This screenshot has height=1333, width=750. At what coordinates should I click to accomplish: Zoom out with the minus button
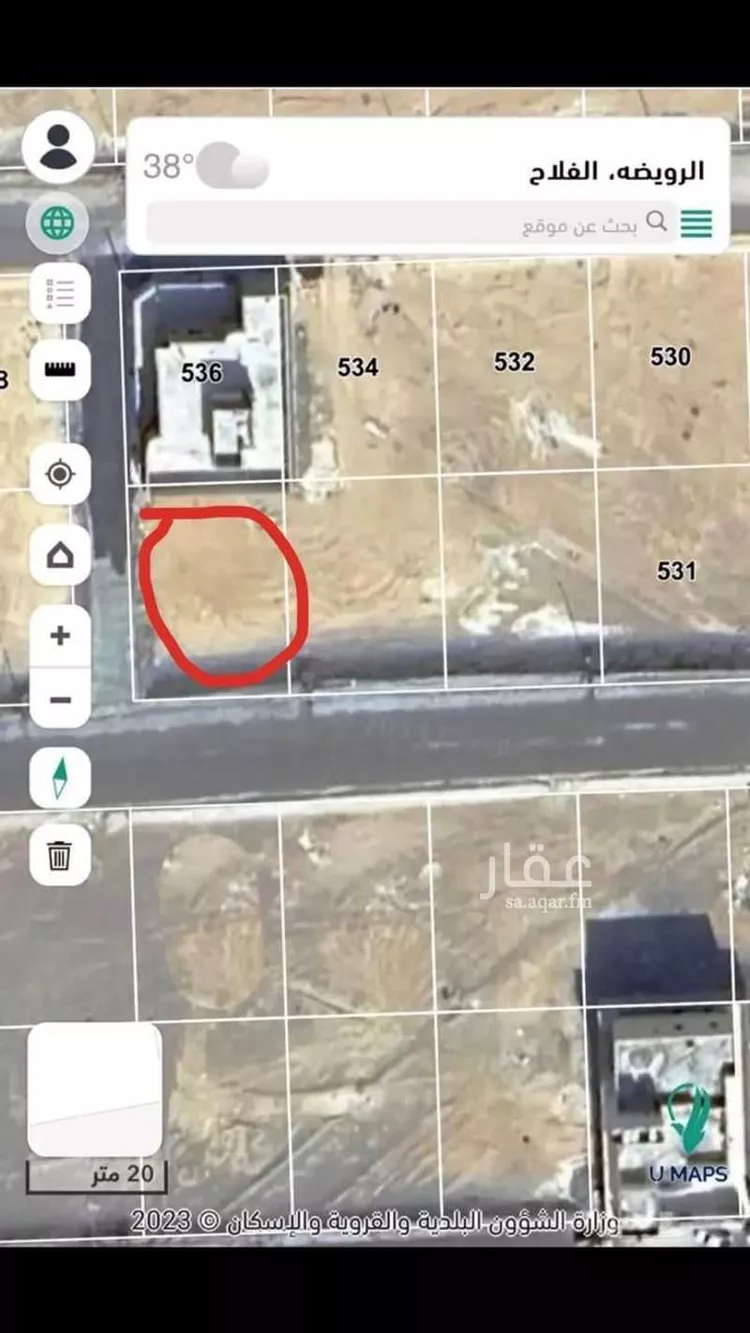point(60,699)
